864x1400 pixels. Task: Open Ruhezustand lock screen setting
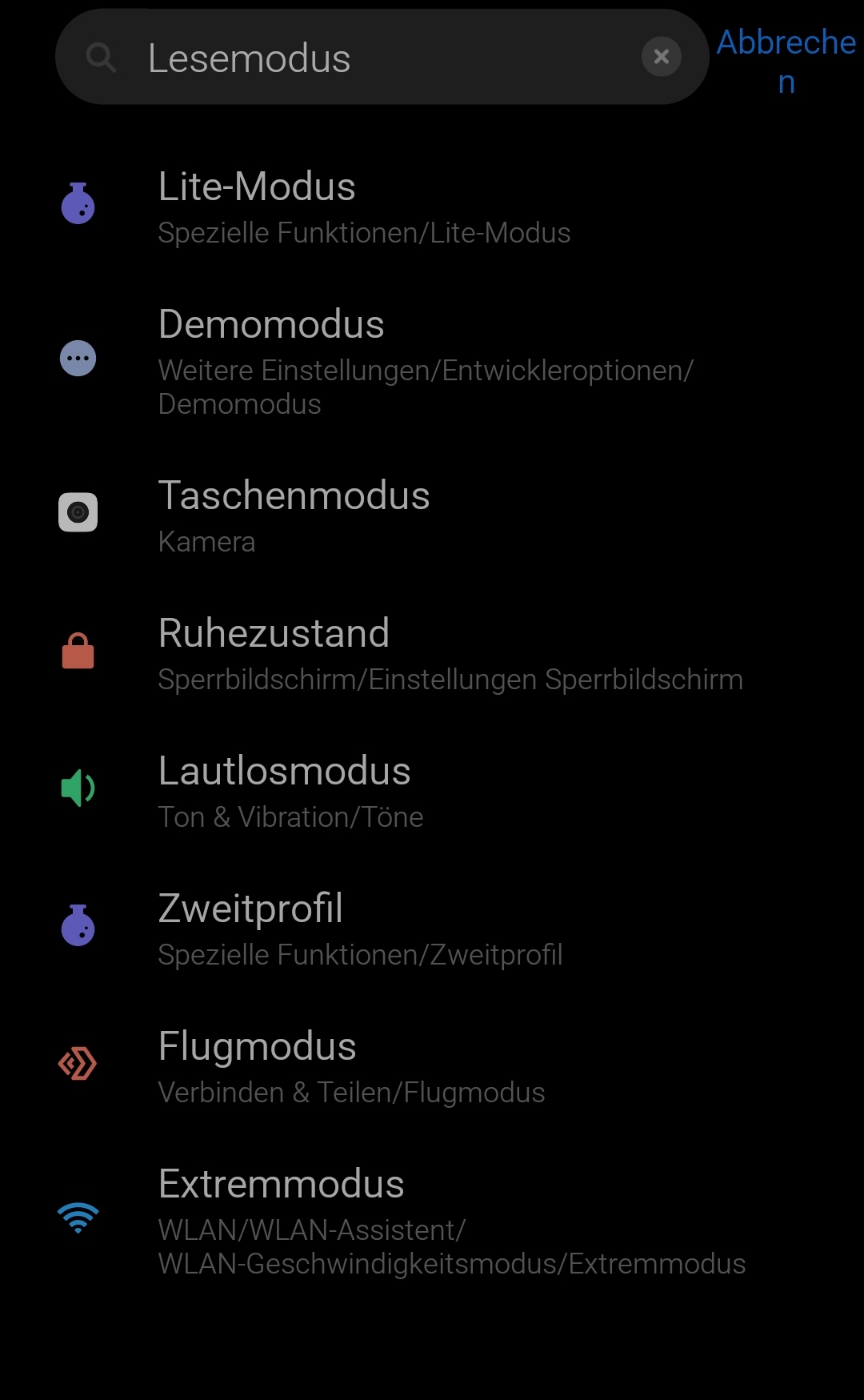click(448, 652)
